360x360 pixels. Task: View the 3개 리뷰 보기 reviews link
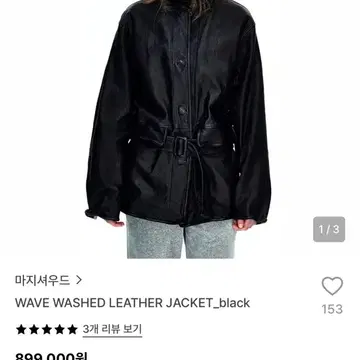112,330
